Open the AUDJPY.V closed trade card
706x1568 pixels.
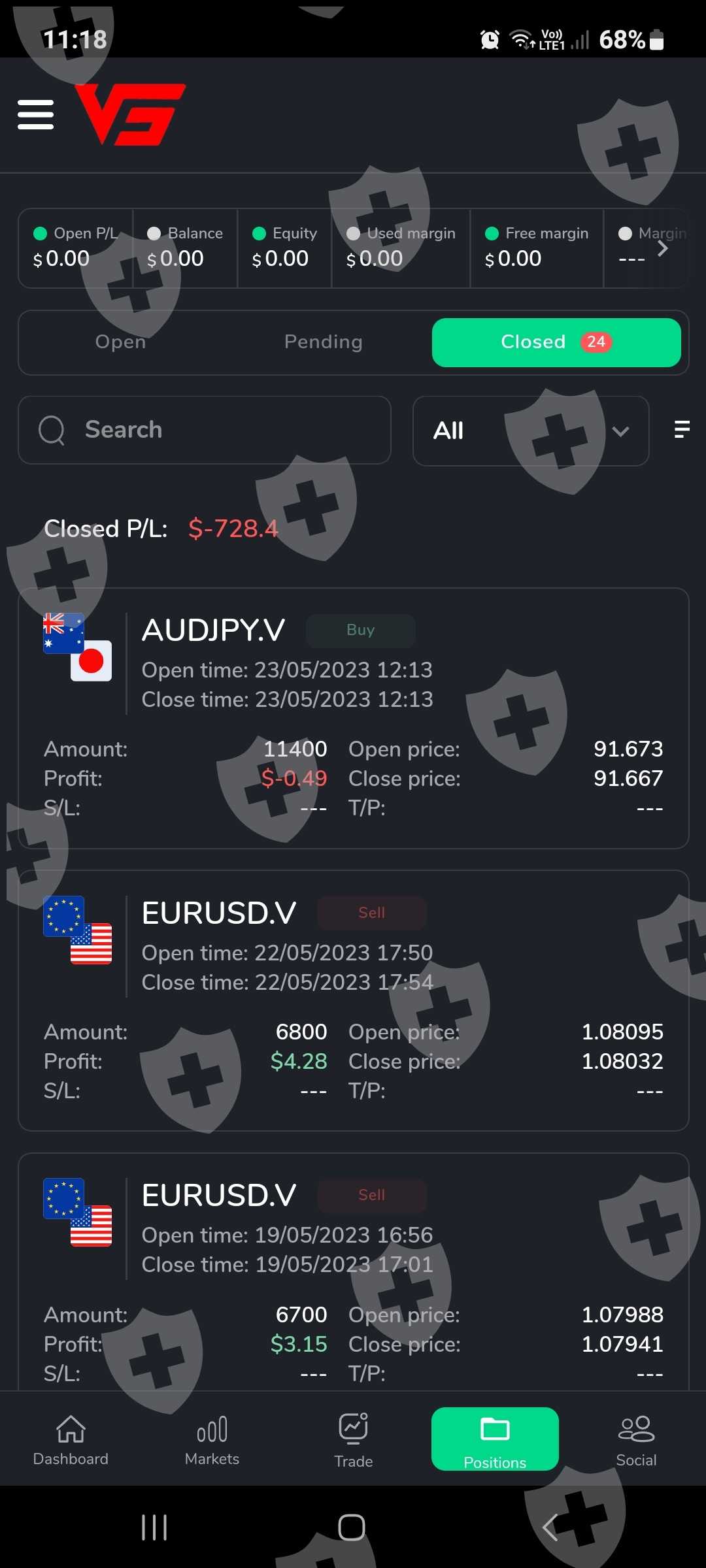[x=353, y=717]
